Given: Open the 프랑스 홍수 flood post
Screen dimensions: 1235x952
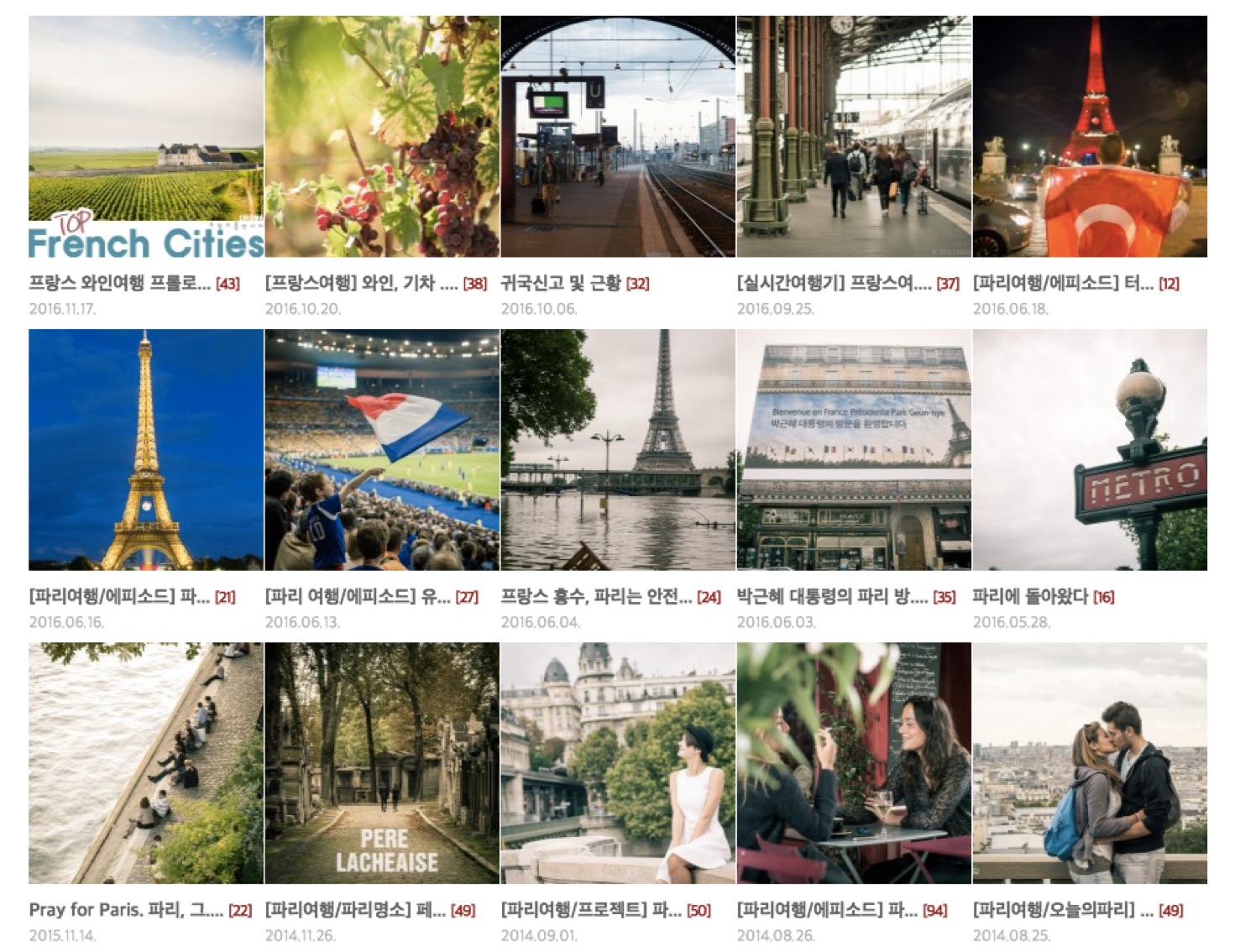Looking at the screenshot, I should coord(618,450).
